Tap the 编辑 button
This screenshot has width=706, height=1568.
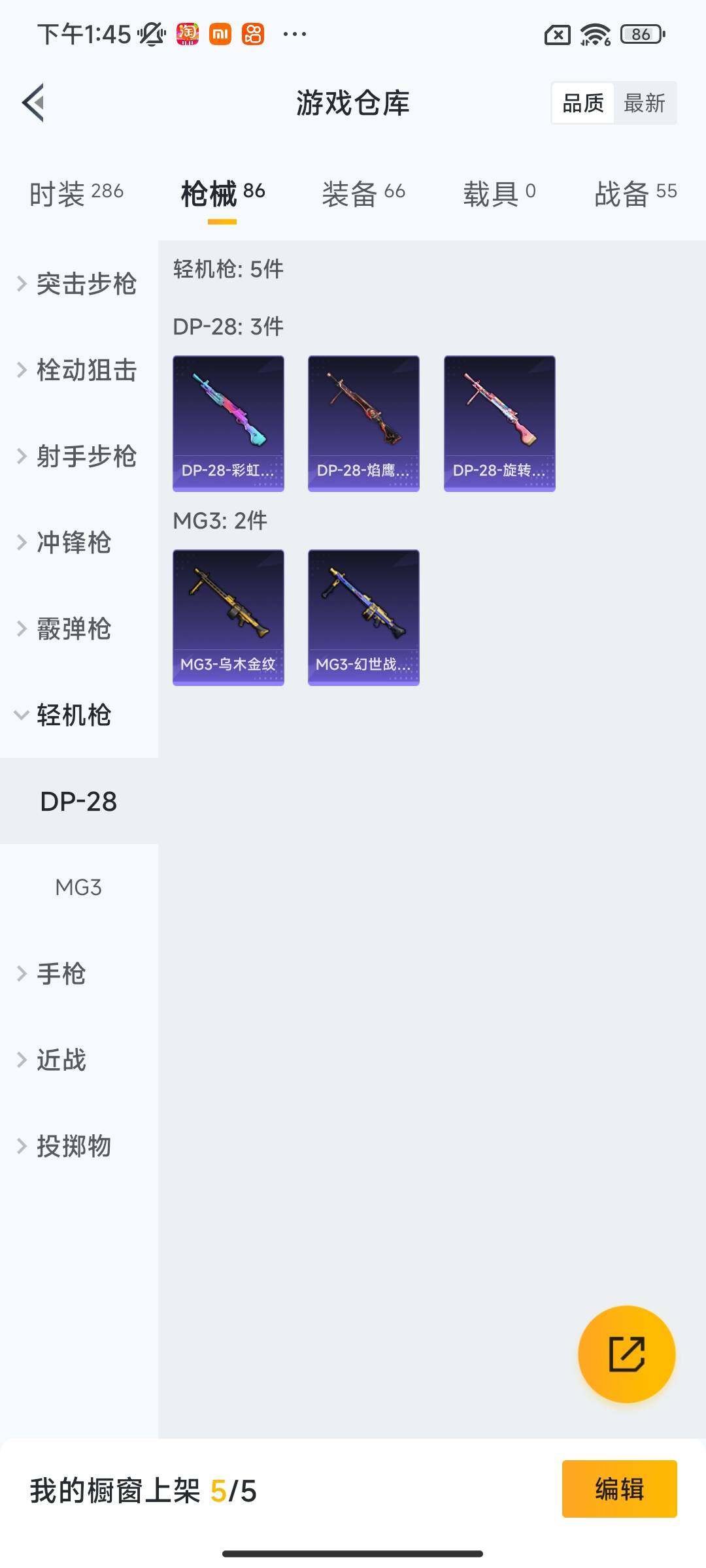pyautogui.click(x=619, y=1489)
